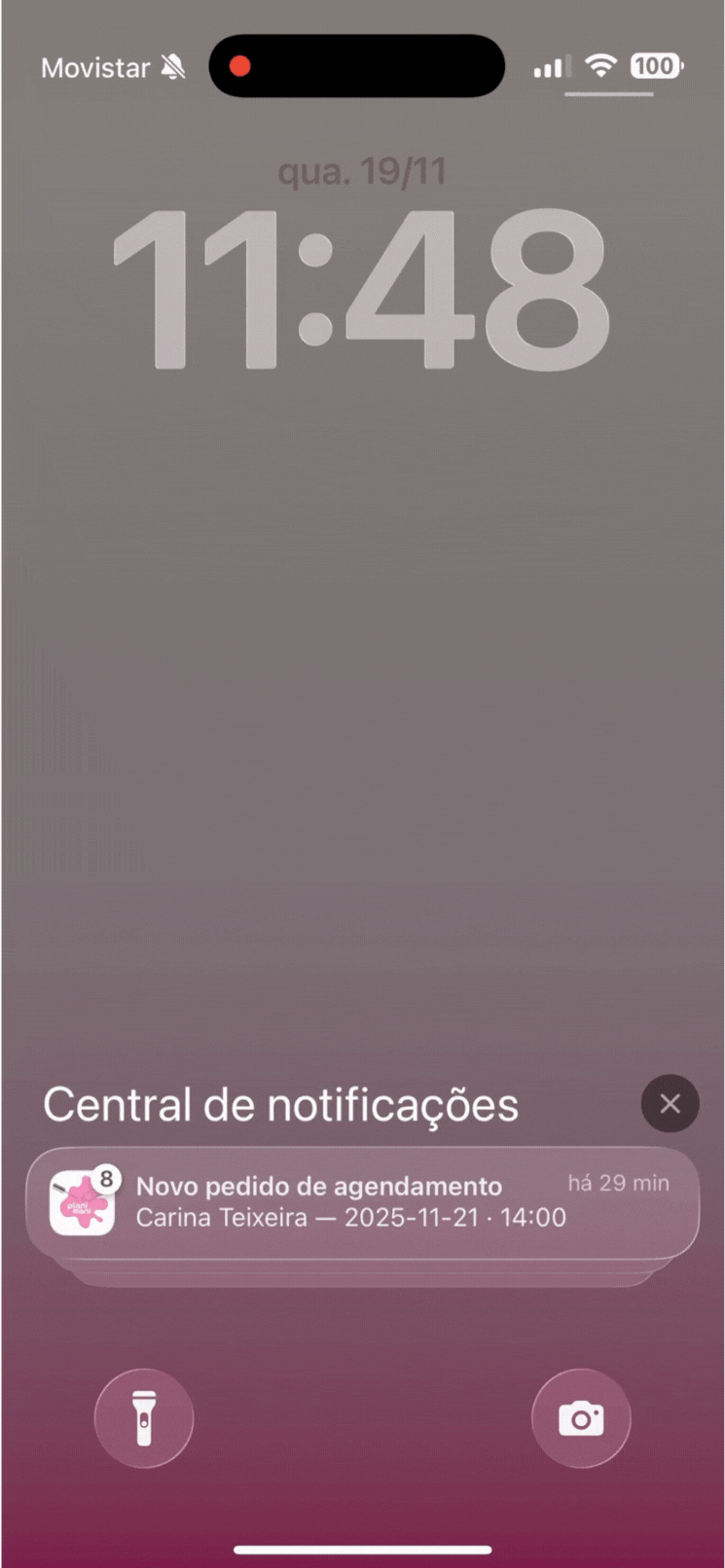Select the Central de notificações header

[x=280, y=1103]
